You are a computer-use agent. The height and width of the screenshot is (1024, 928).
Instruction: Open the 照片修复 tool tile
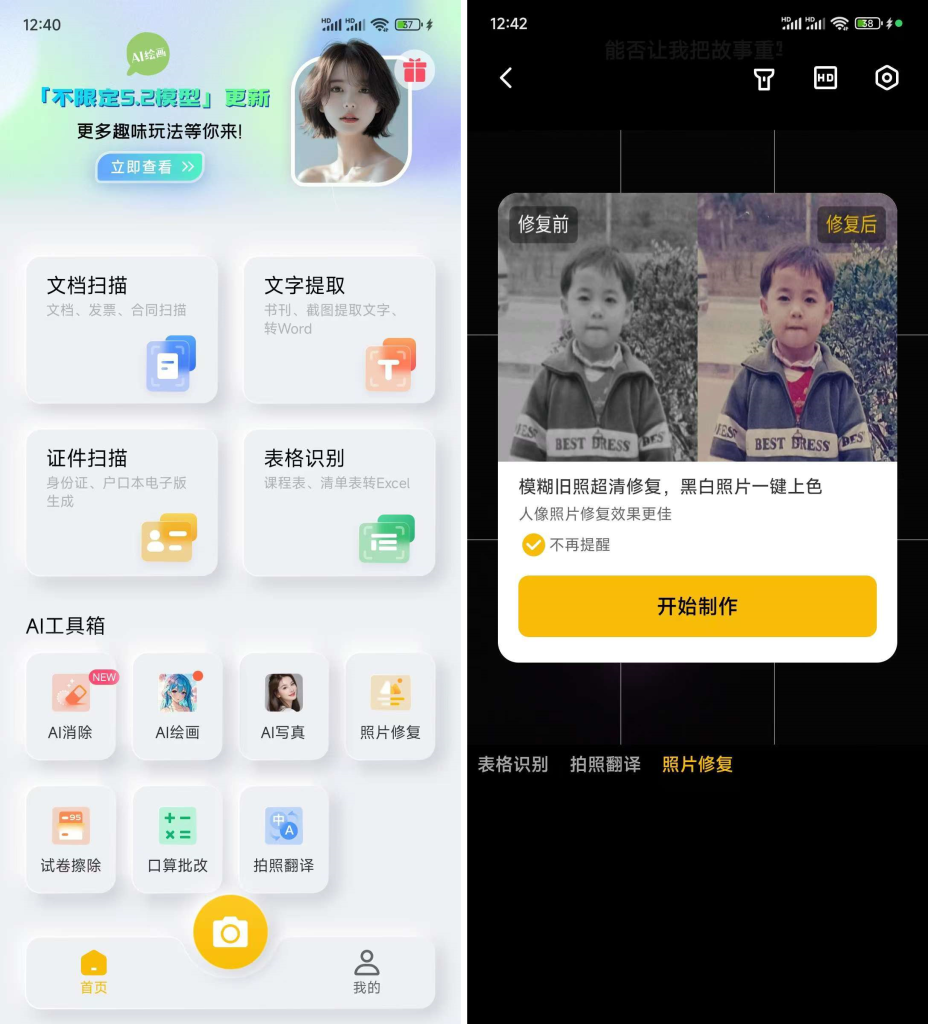(x=390, y=706)
